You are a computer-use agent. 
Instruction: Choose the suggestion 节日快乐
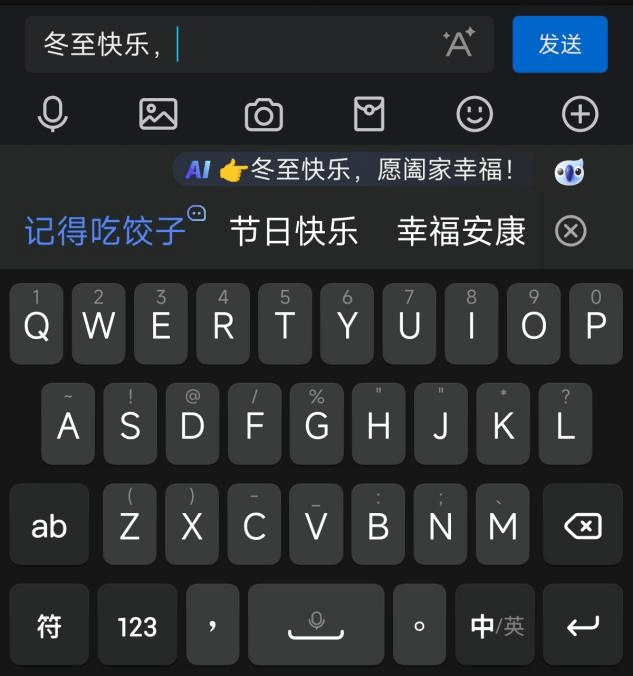294,232
